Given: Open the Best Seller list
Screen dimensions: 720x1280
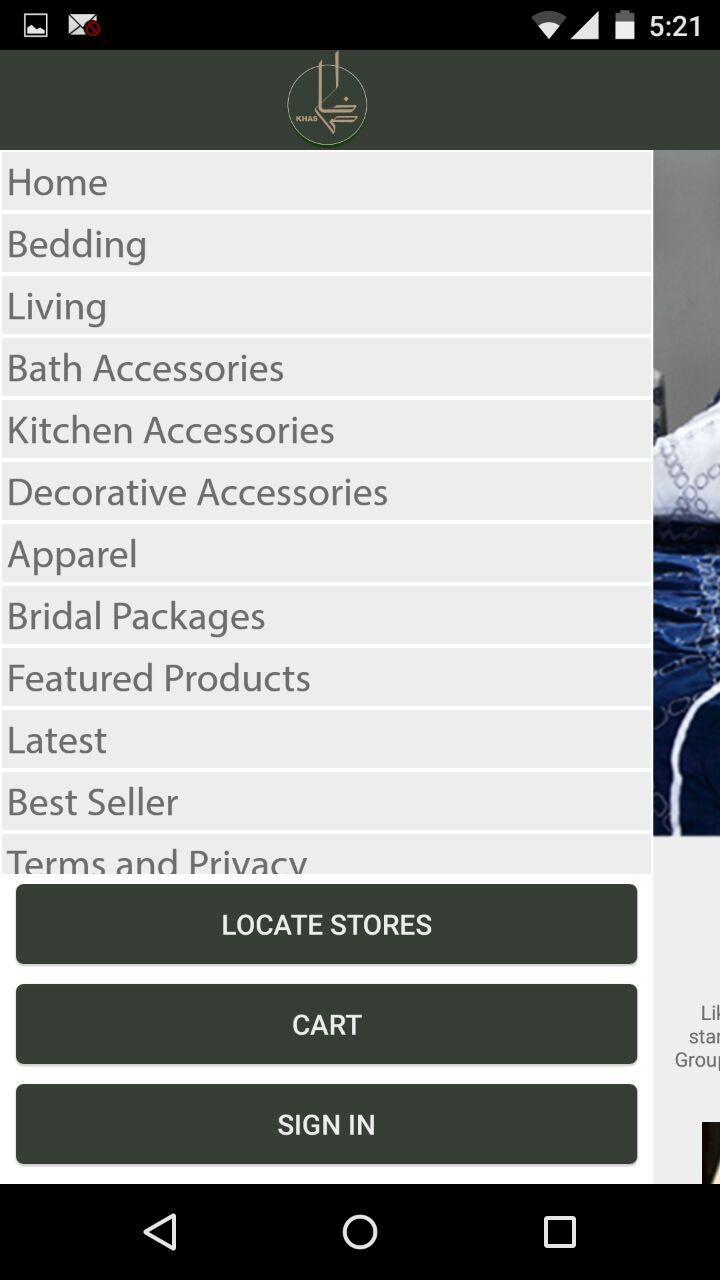Looking at the screenshot, I should pos(326,802).
